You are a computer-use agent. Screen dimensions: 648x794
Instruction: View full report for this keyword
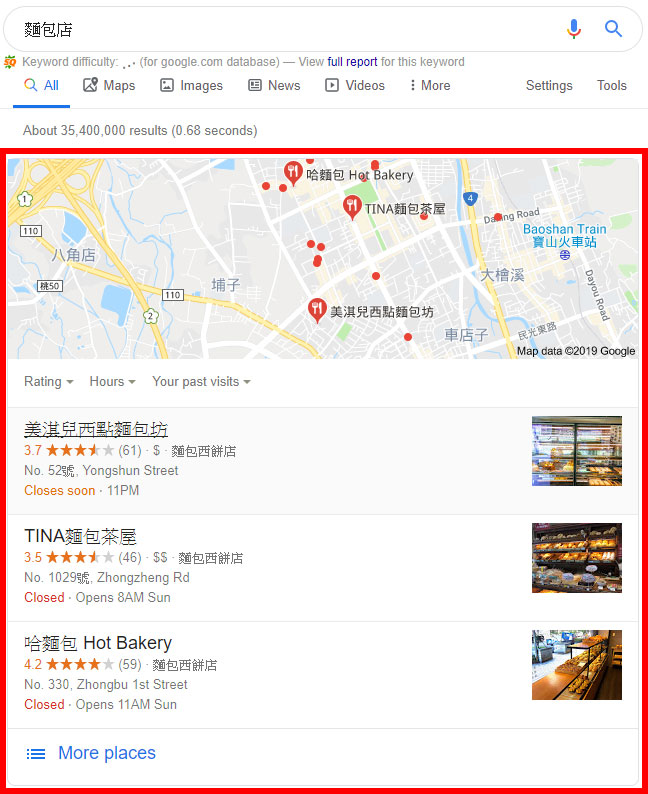point(352,62)
